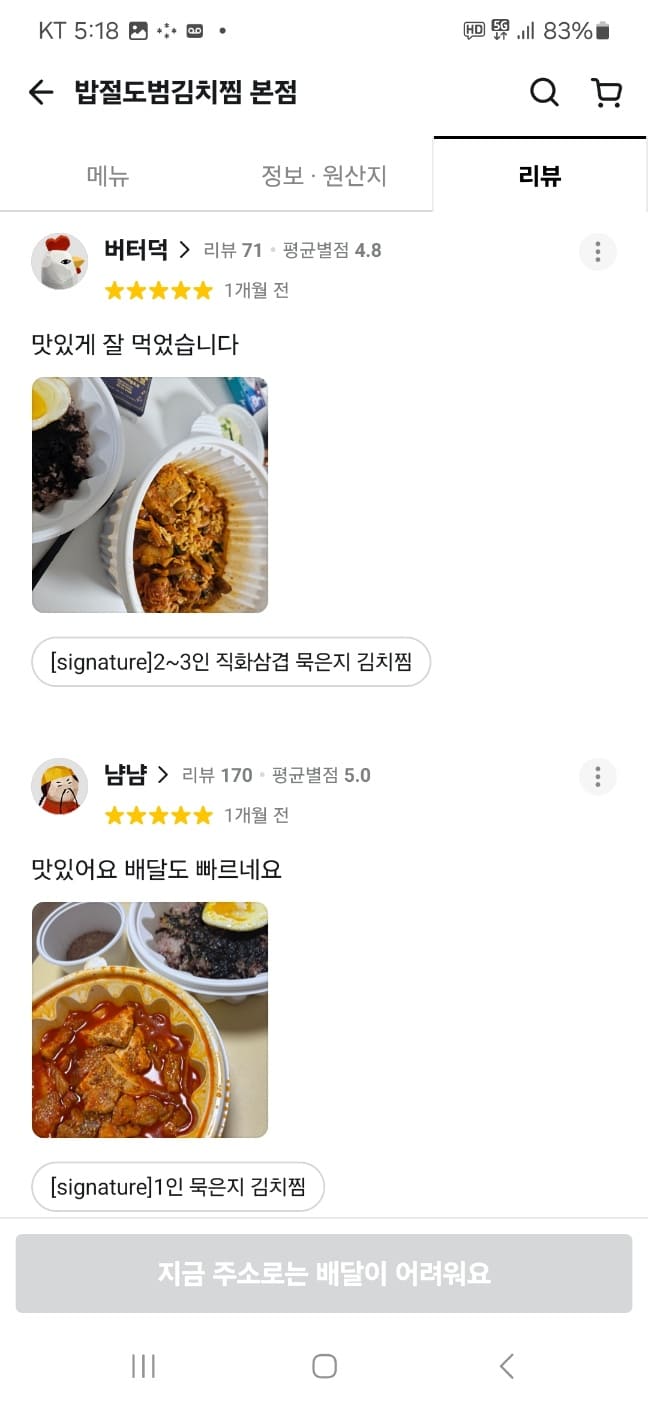Go back from the restaurant page
The image size is (648, 1404).
(x=41, y=93)
